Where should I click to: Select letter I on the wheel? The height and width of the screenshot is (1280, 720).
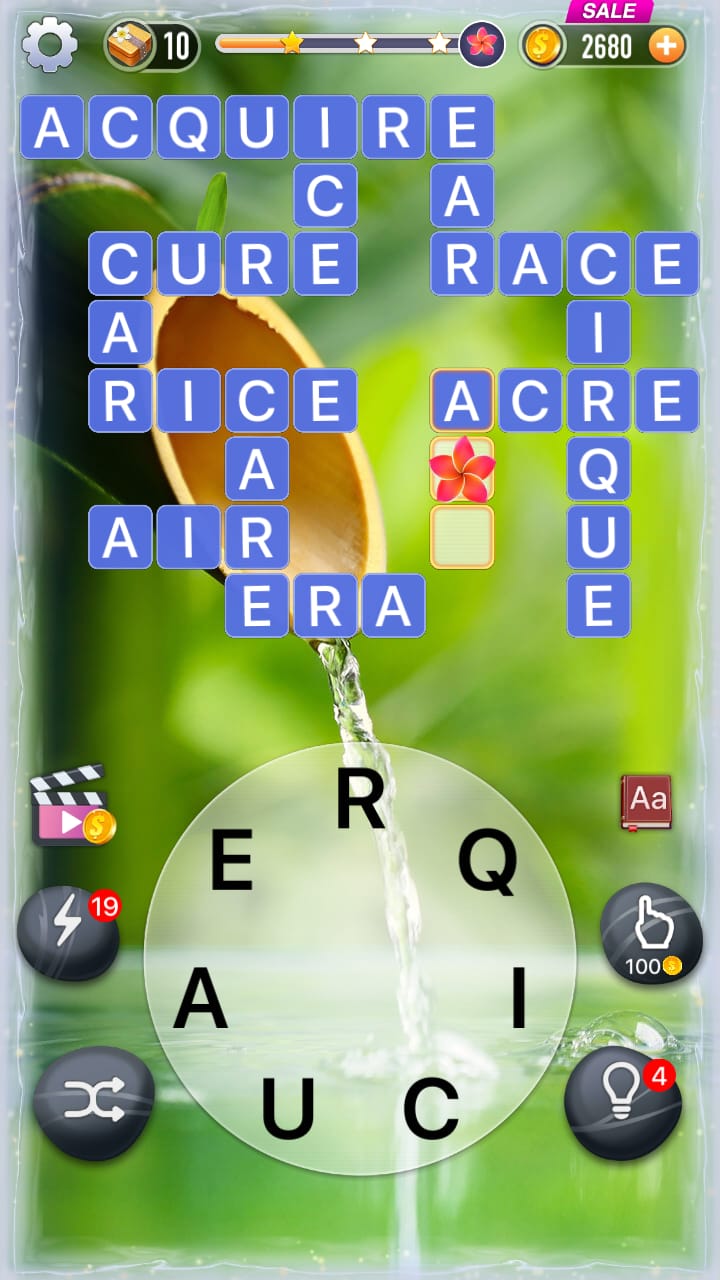click(x=518, y=1000)
